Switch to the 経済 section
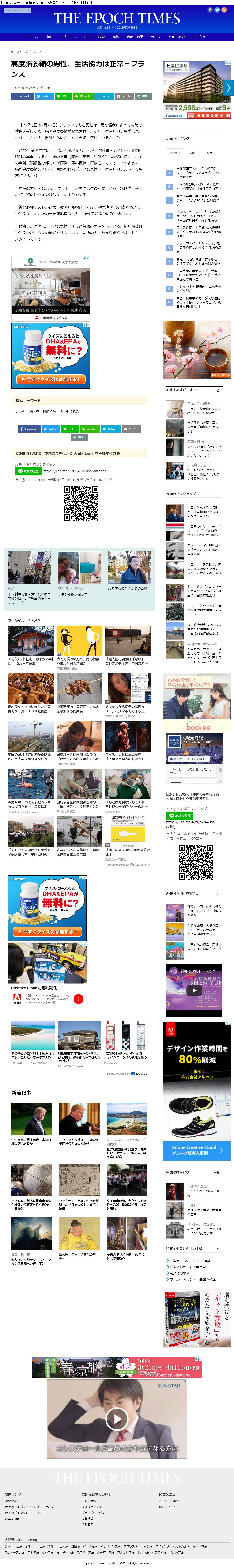234x1568 pixels. [116, 37]
